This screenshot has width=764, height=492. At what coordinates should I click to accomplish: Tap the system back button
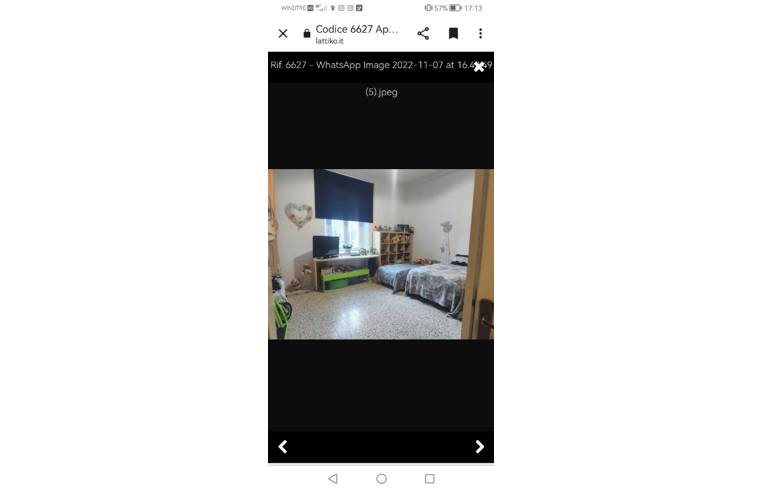pyautogui.click(x=333, y=479)
